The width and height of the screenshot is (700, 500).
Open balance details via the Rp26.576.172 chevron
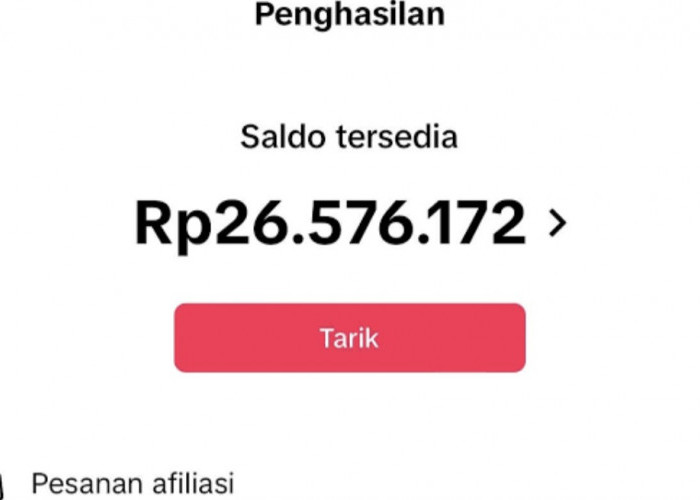click(x=557, y=224)
